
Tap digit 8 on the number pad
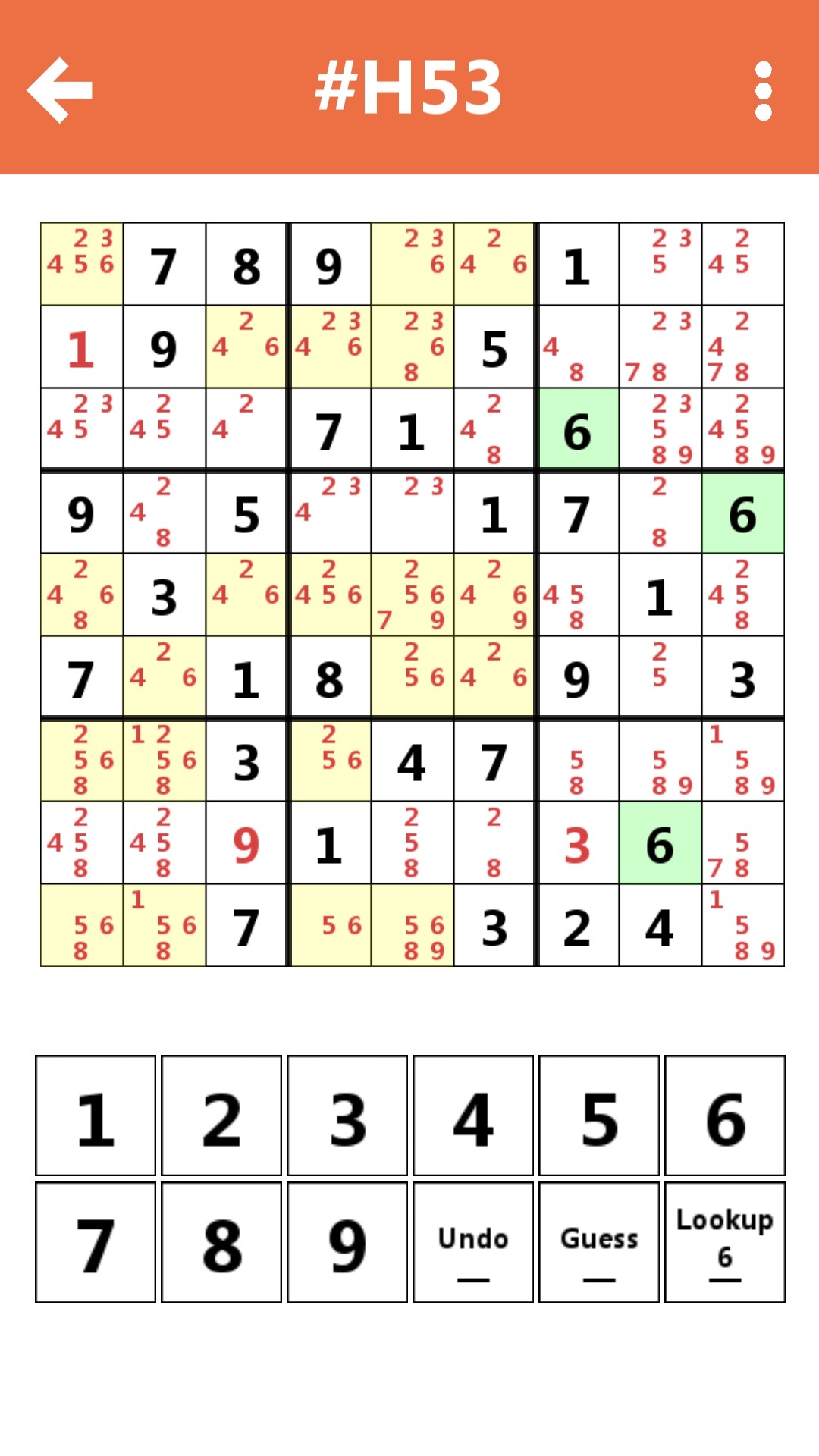(221, 1242)
